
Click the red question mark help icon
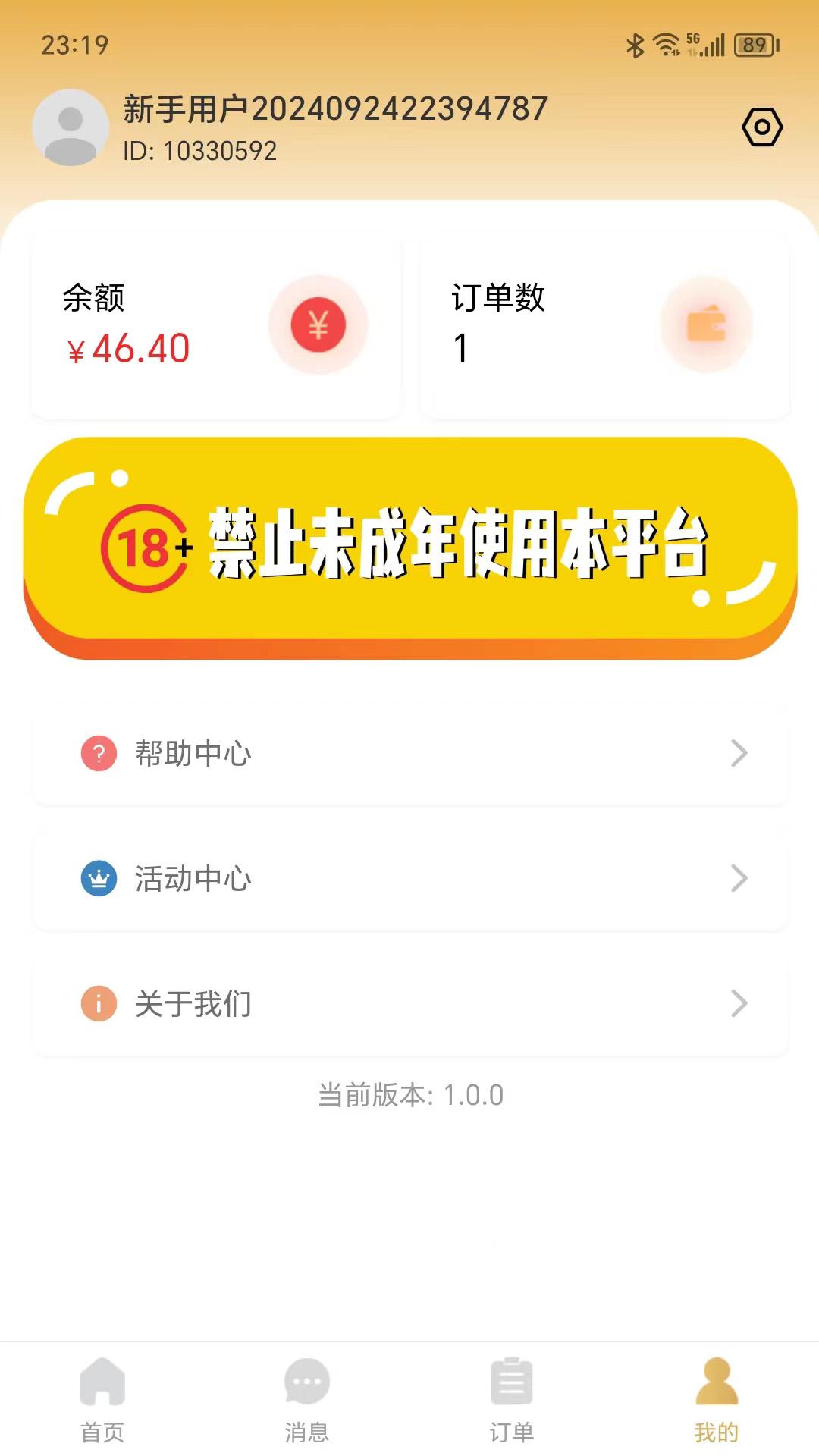click(97, 753)
